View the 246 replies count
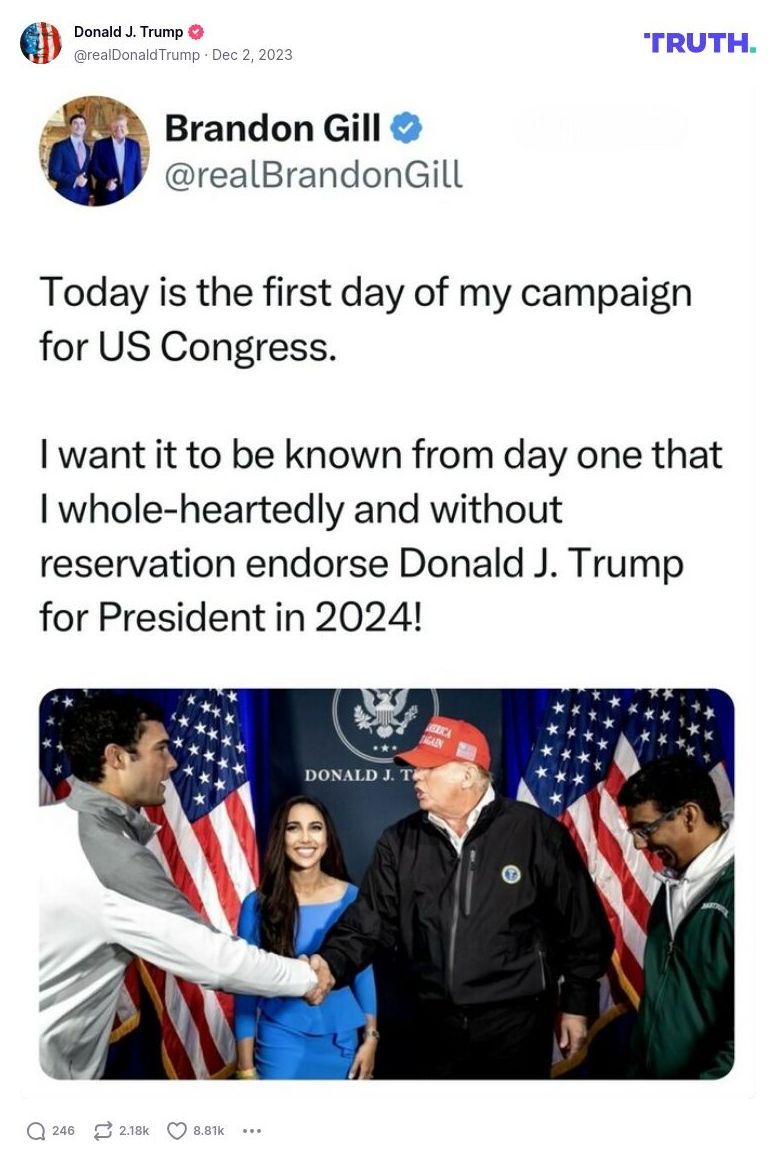This screenshot has width=777, height=1161. [x=62, y=1130]
